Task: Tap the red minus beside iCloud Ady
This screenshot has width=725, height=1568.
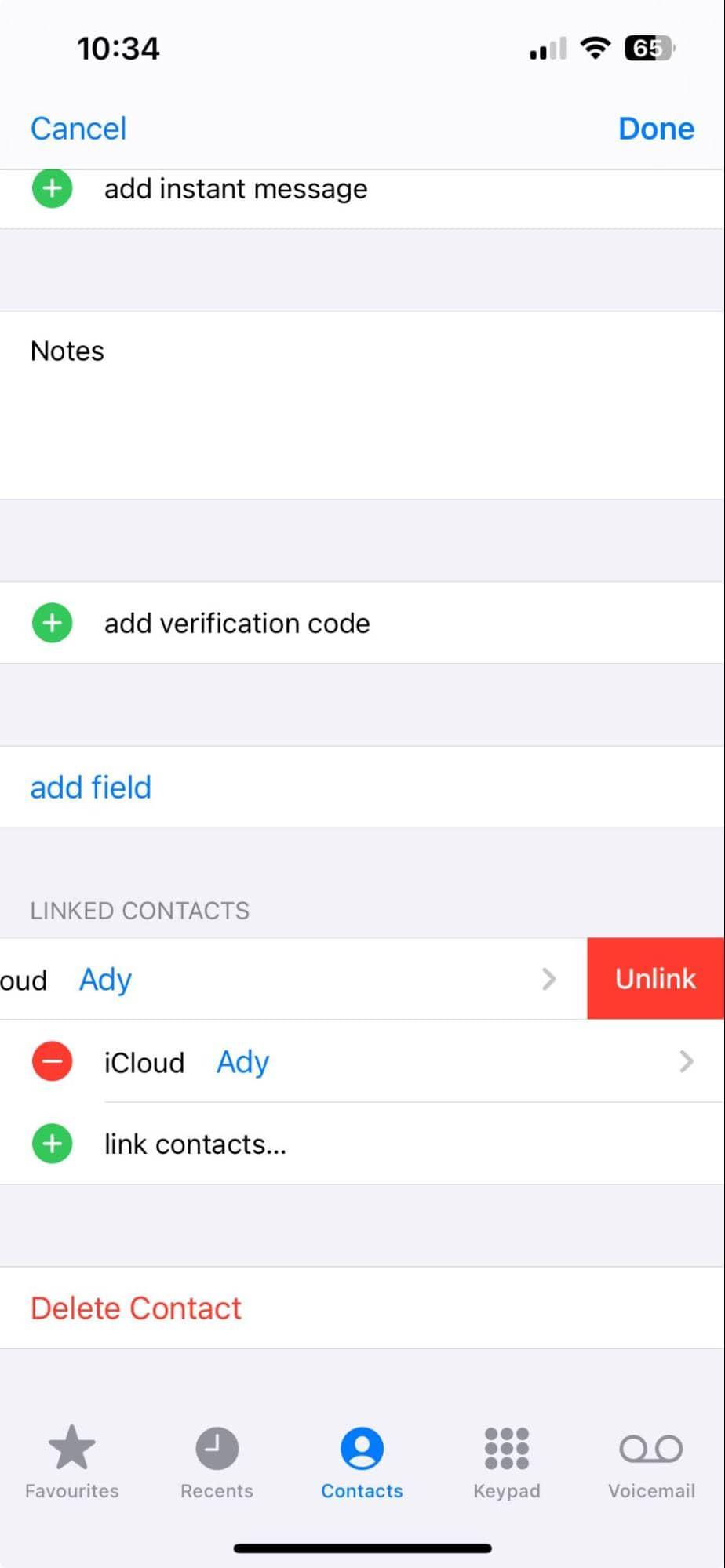Action: click(53, 1062)
